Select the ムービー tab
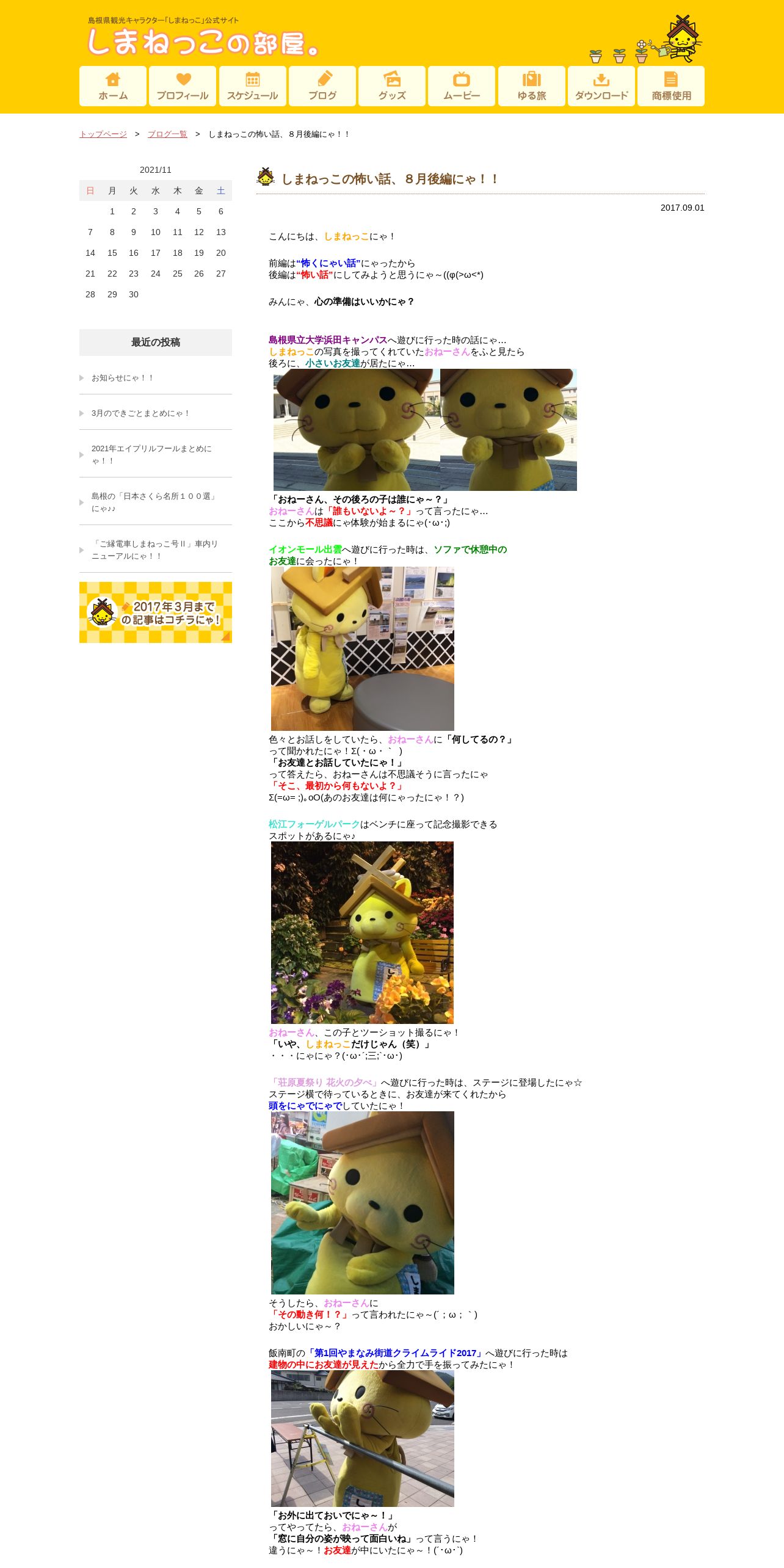The width and height of the screenshot is (784, 1568). 462,86
